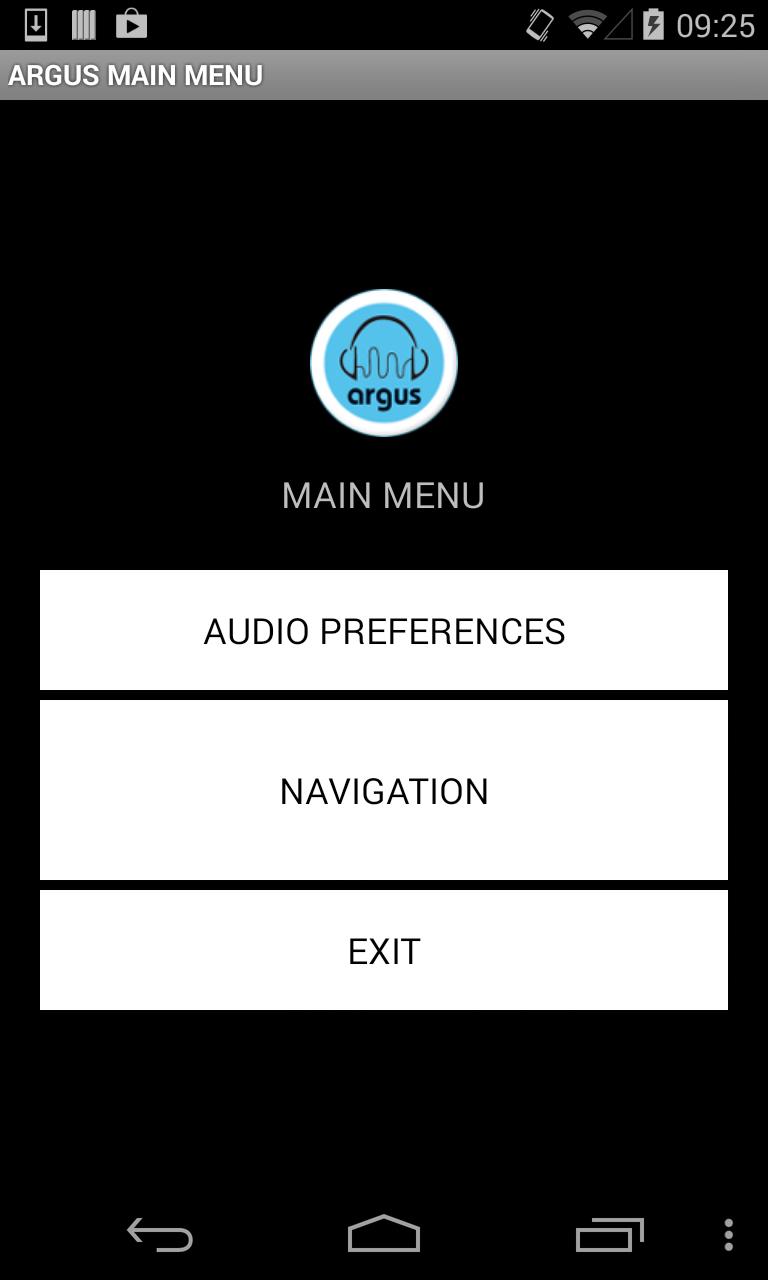Tap the ARGUS MAIN MENU title bar
The height and width of the screenshot is (1280, 768).
tap(383, 74)
